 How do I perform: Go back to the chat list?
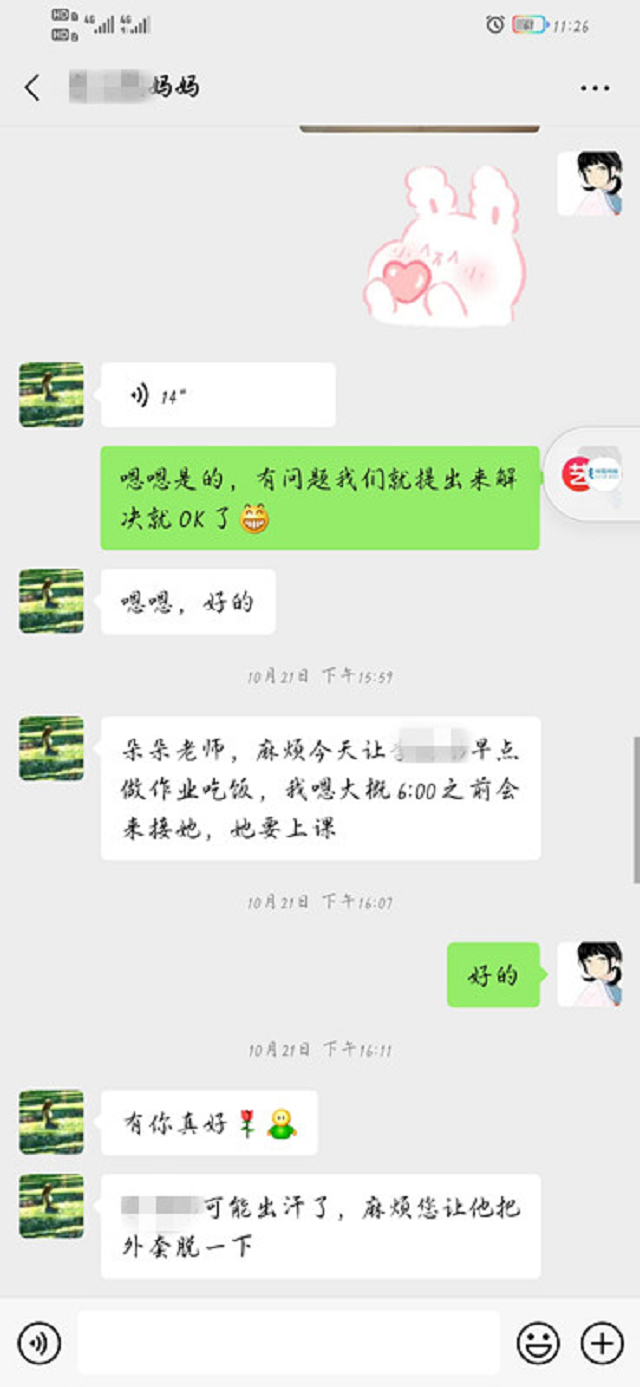[32, 88]
